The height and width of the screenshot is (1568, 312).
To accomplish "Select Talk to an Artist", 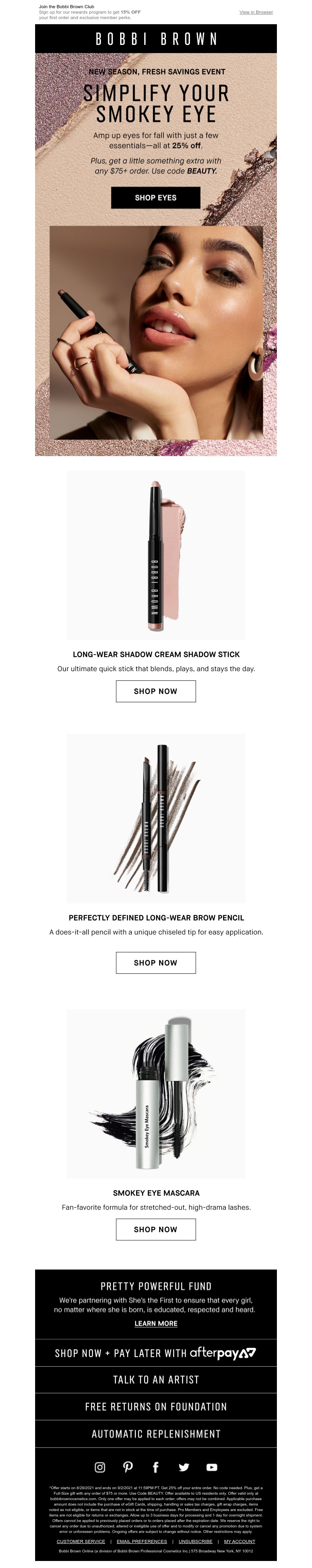I will tap(156, 1380).
